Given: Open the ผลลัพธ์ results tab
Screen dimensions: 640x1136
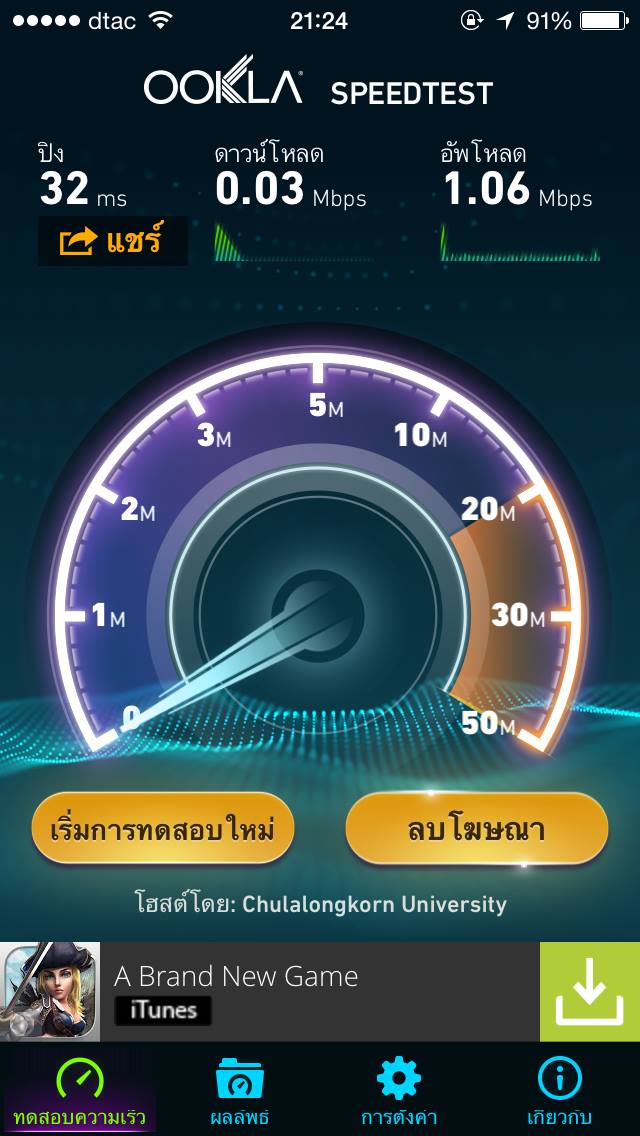Looking at the screenshot, I should click(239, 1090).
